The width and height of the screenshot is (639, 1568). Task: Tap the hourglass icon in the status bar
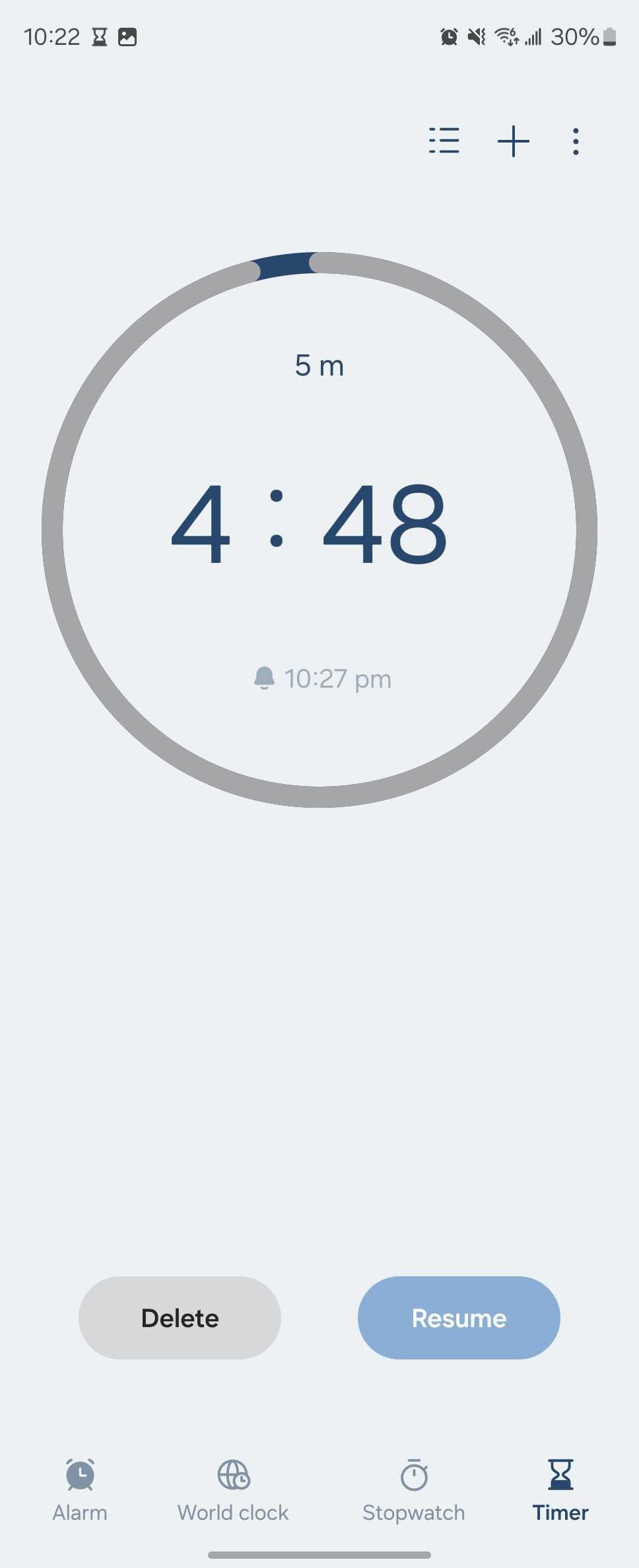click(100, 36)
